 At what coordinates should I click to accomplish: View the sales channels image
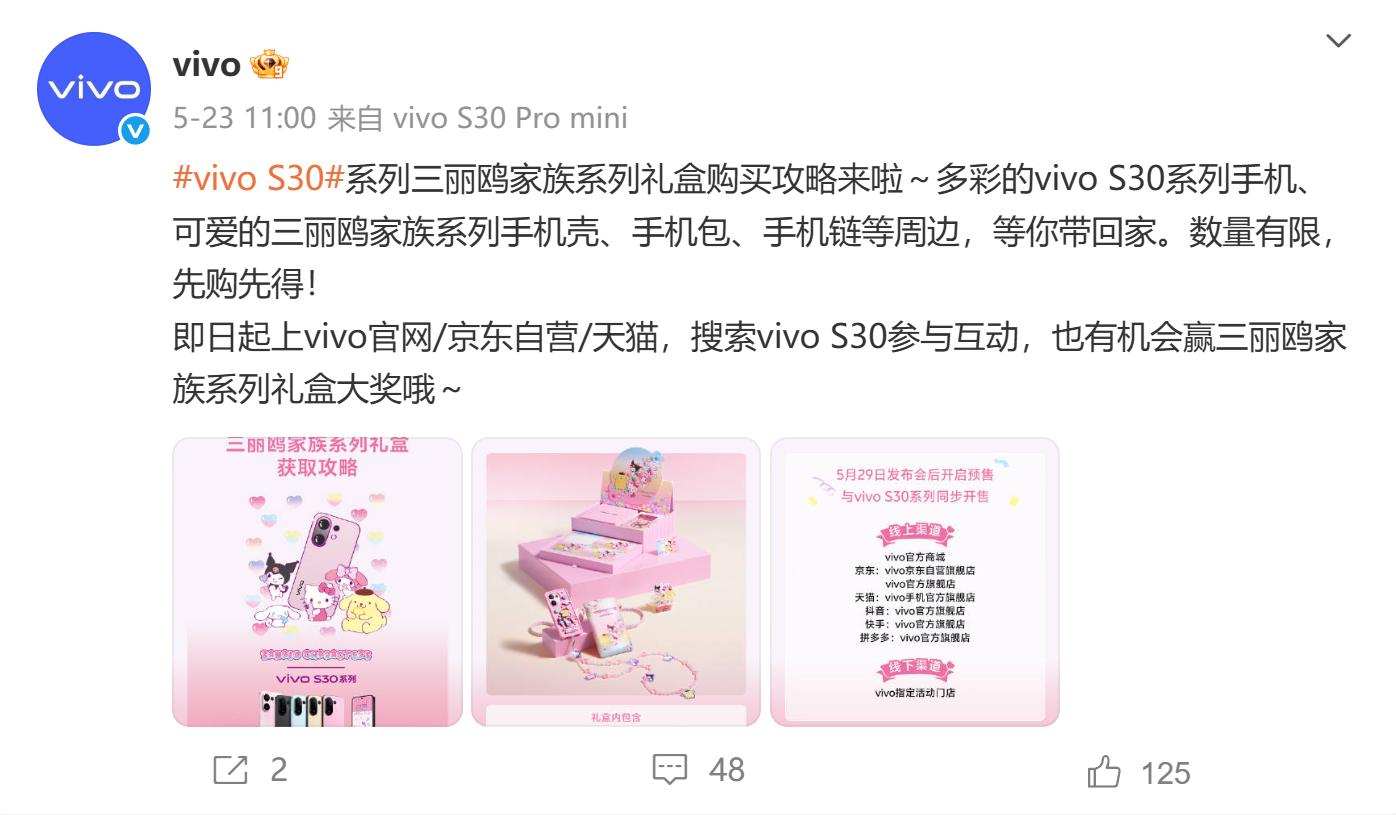coord(914,581)
